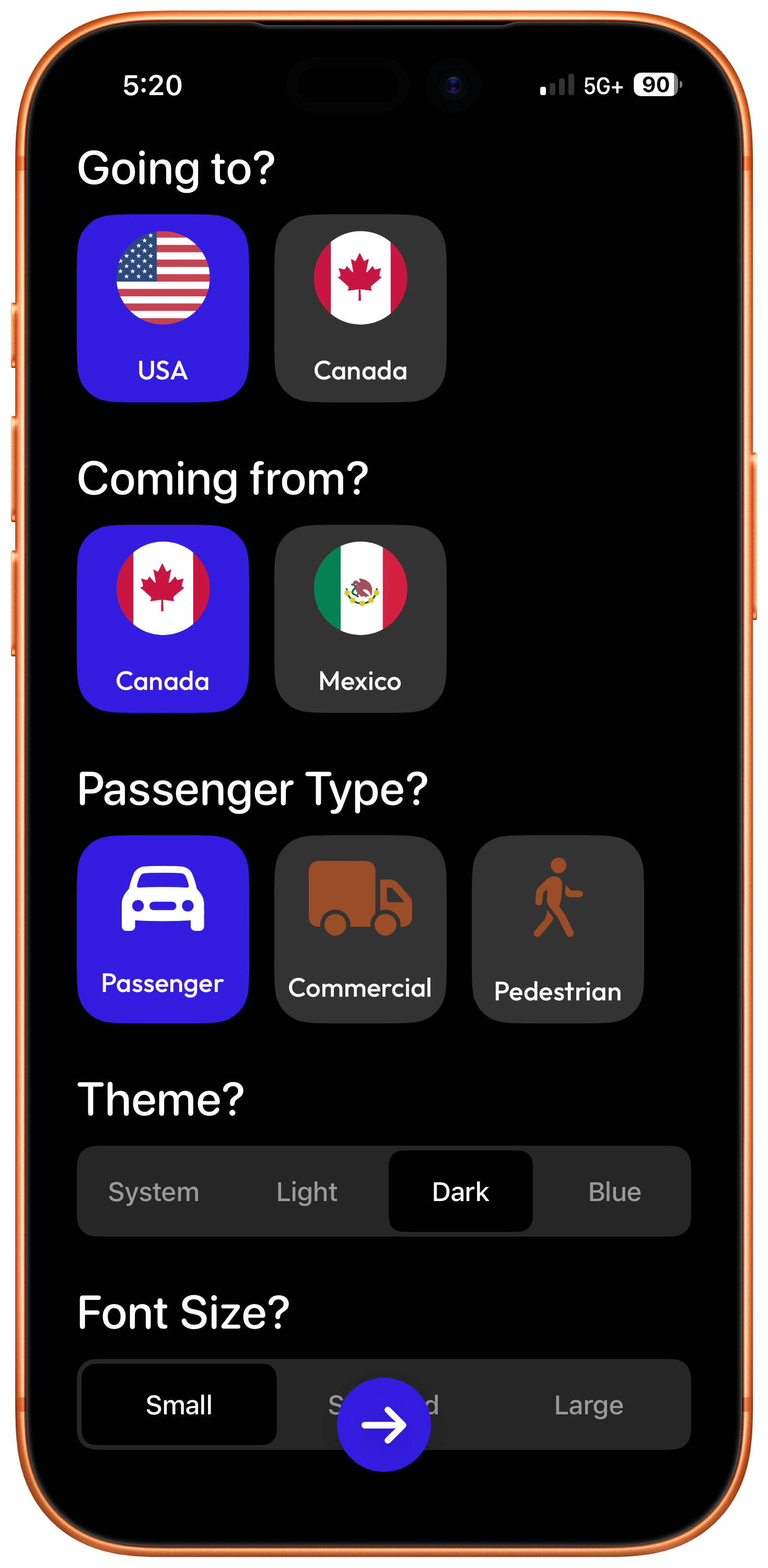Choose the Pedestrian passenger type

click(557, 929)
